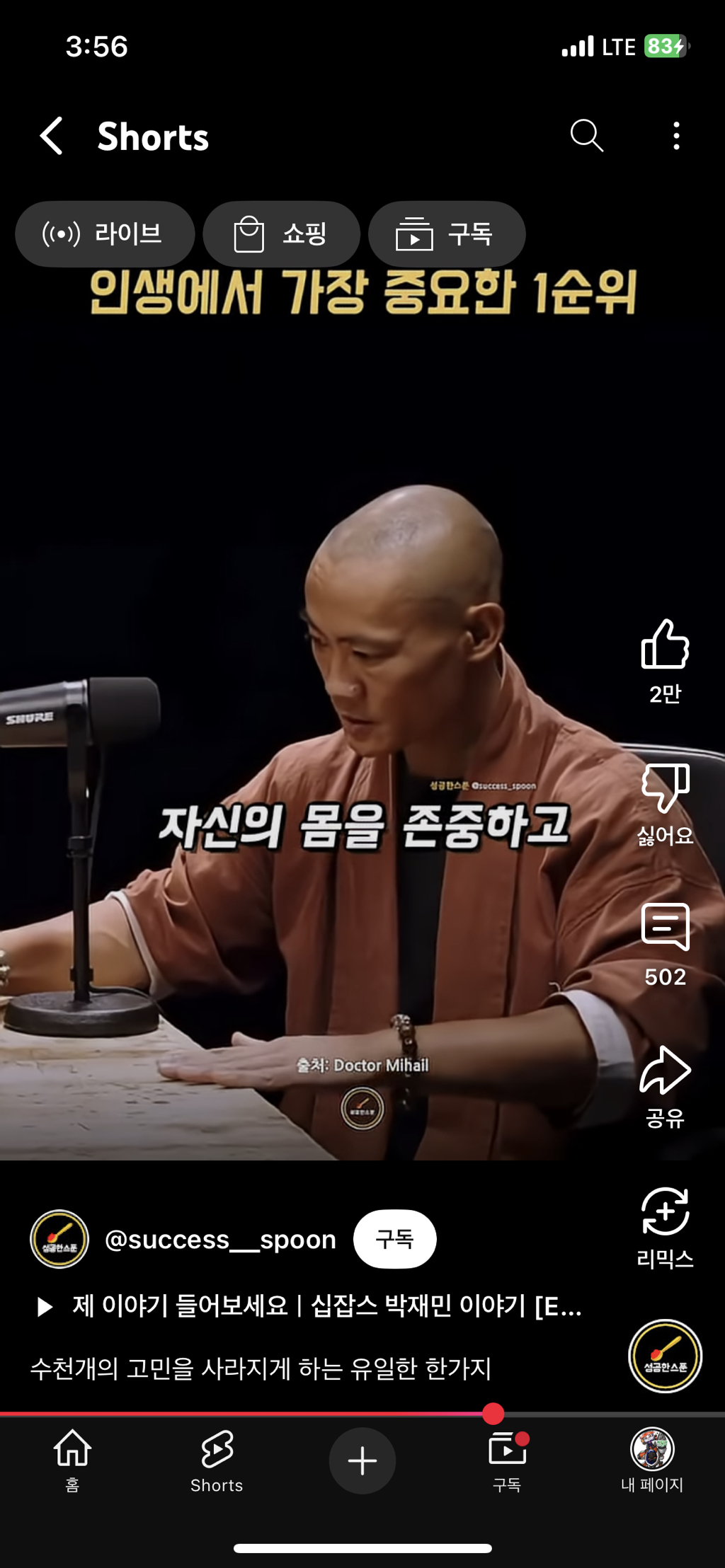Viewport: 725px width, 1568px height.
Task: Subscribe with the white 구독 button
Action: pos(394,1239)
